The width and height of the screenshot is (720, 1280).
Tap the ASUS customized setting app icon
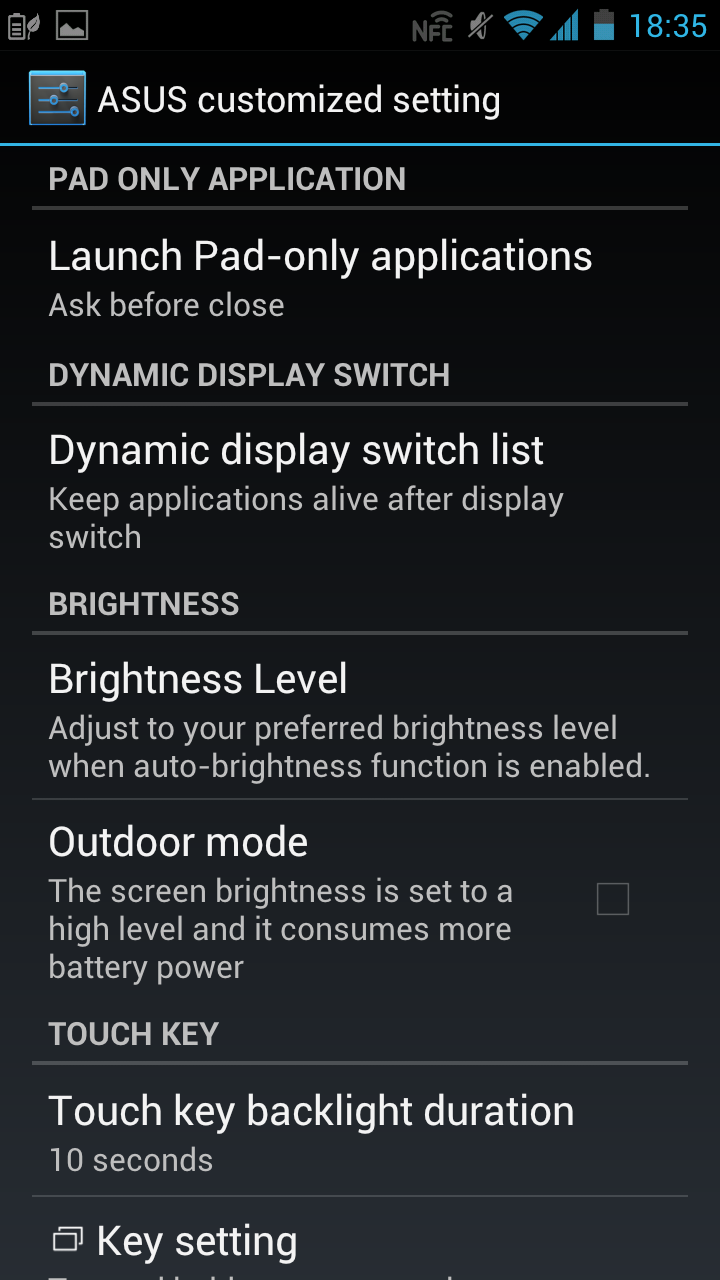(x=57, y=98)
